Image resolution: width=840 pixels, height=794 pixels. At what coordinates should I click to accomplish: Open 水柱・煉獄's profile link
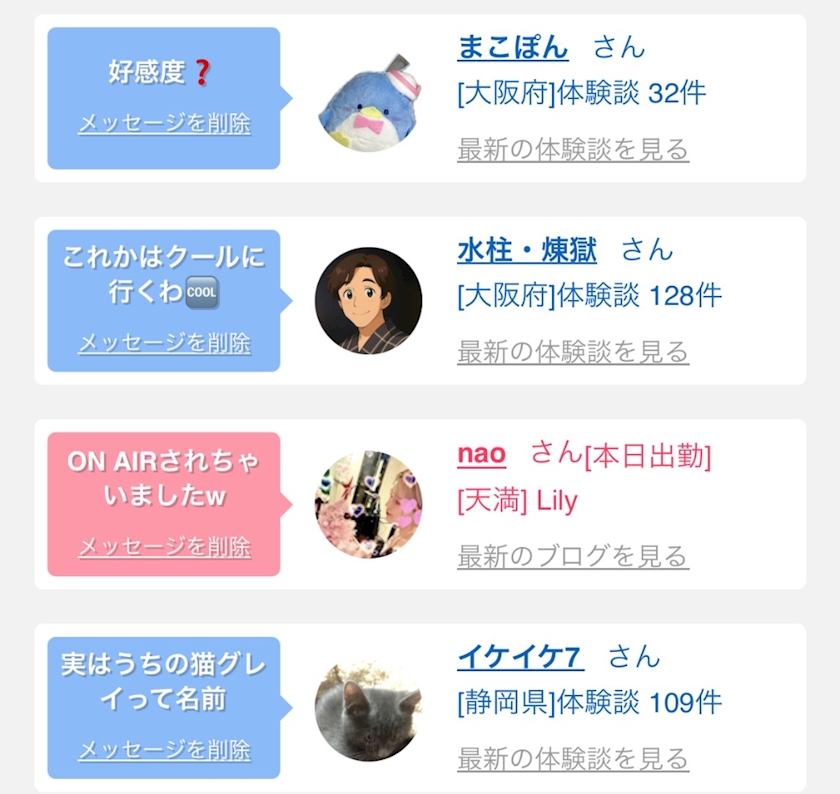click(x=527, y=250)
